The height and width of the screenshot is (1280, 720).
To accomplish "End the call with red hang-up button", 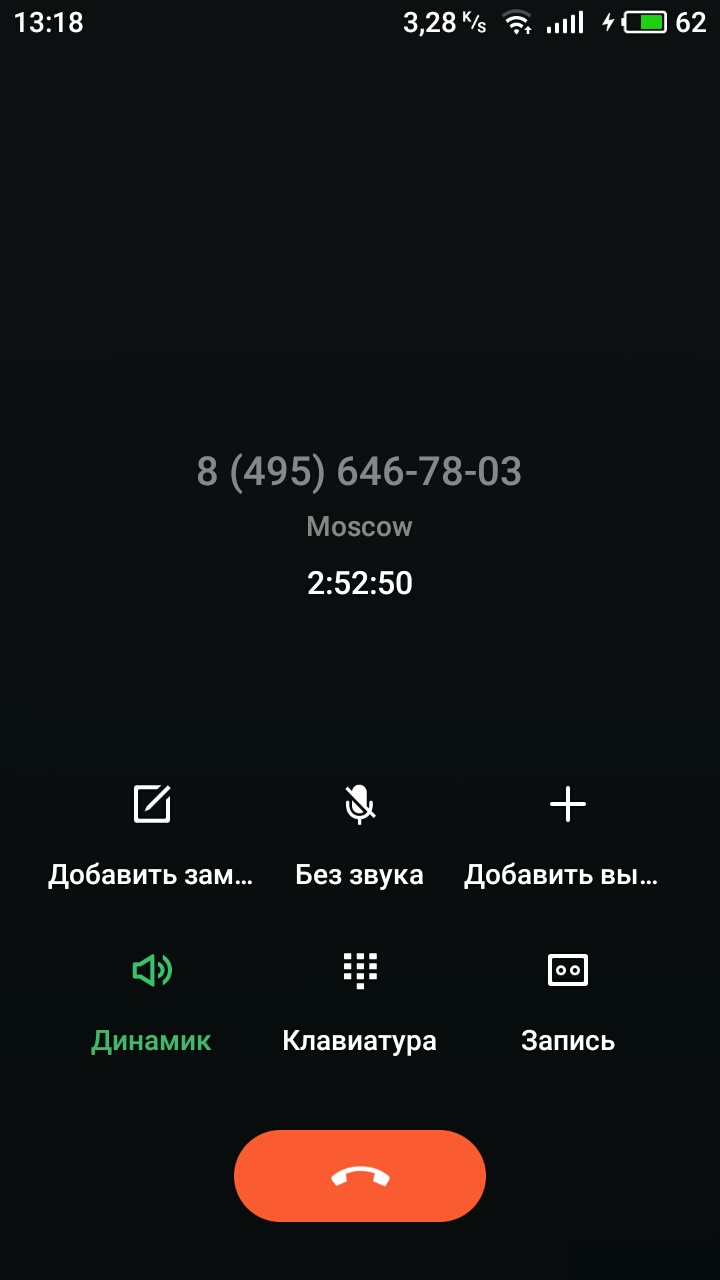I will coord(360,1176).
